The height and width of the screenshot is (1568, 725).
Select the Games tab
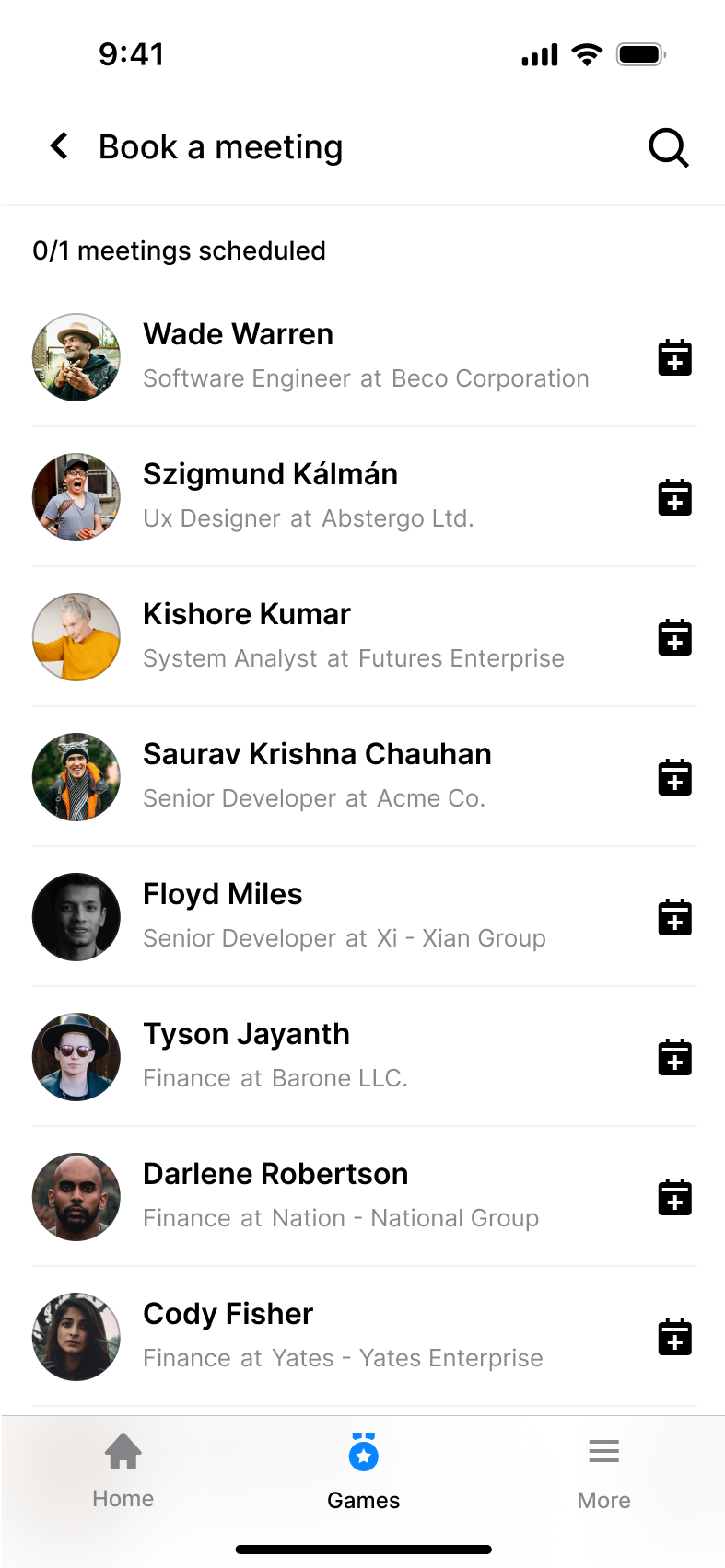coord(364,1471)
